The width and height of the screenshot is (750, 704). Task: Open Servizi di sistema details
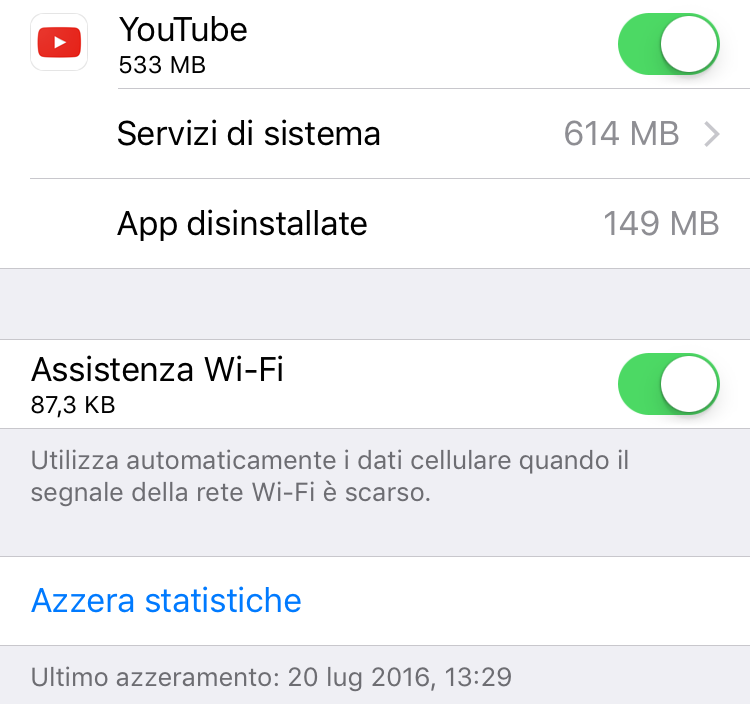400,134
